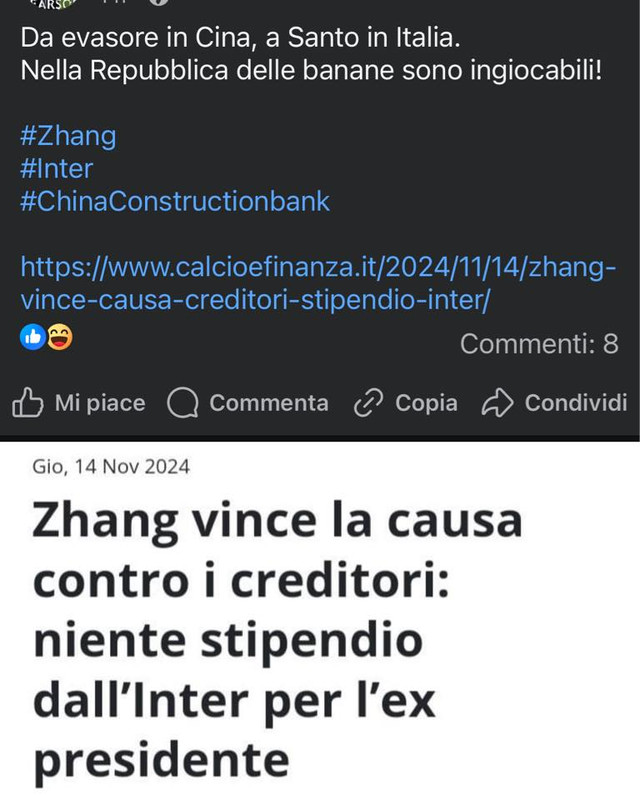This screenshot has width=640, height=800.
Task: Open the #Zhang hashtag
Action: click(68, 136)
